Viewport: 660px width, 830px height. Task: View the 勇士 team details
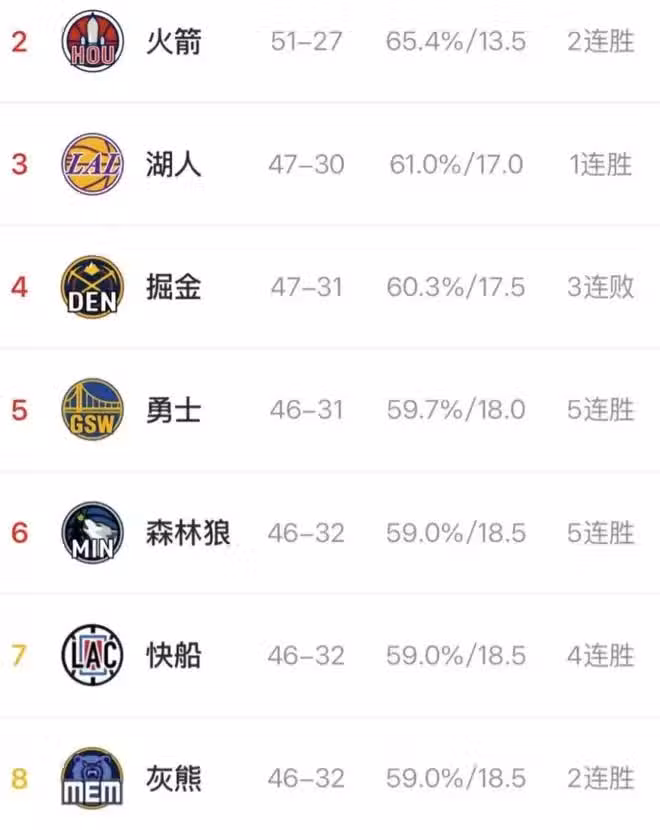330,410
